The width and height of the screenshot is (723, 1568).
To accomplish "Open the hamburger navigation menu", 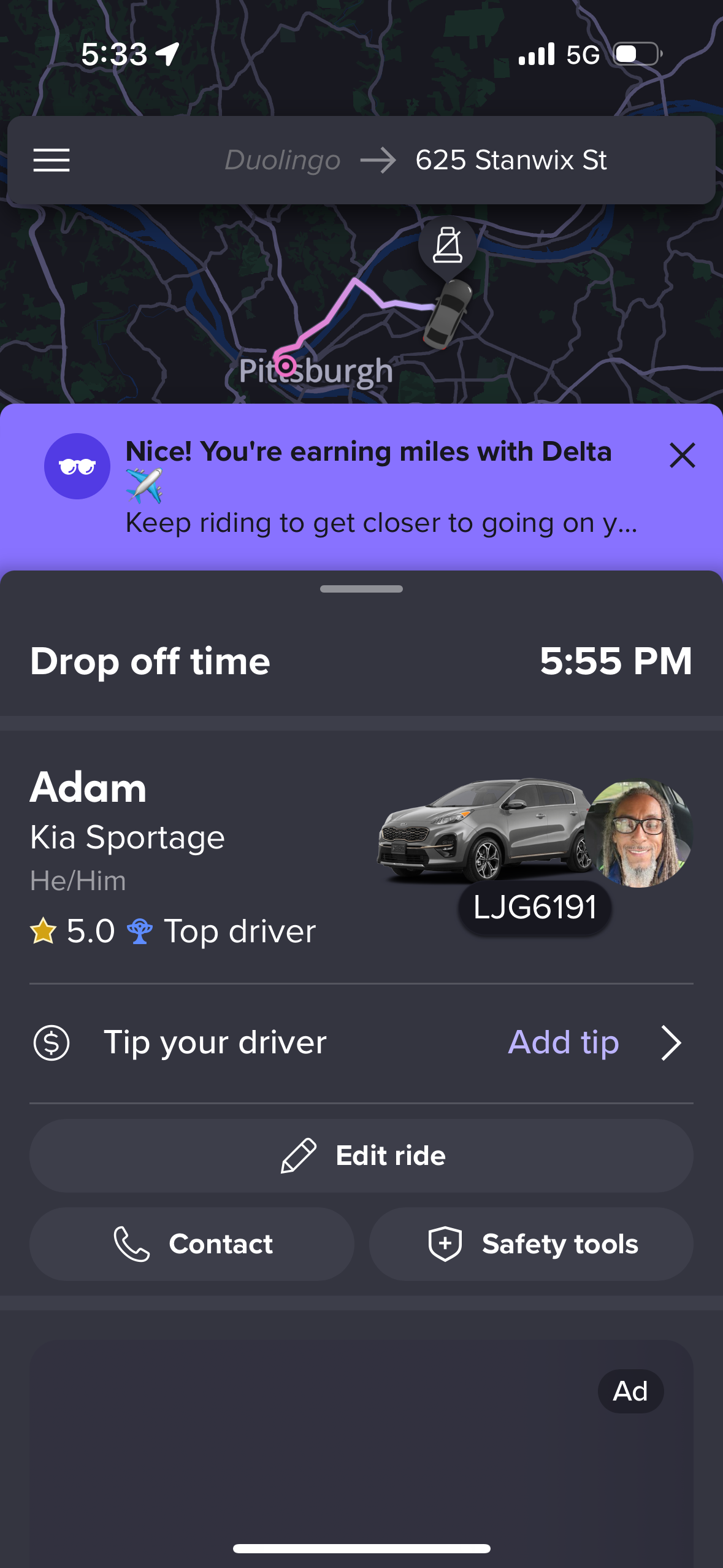I will pyautogui.click(x=52, y=160).
